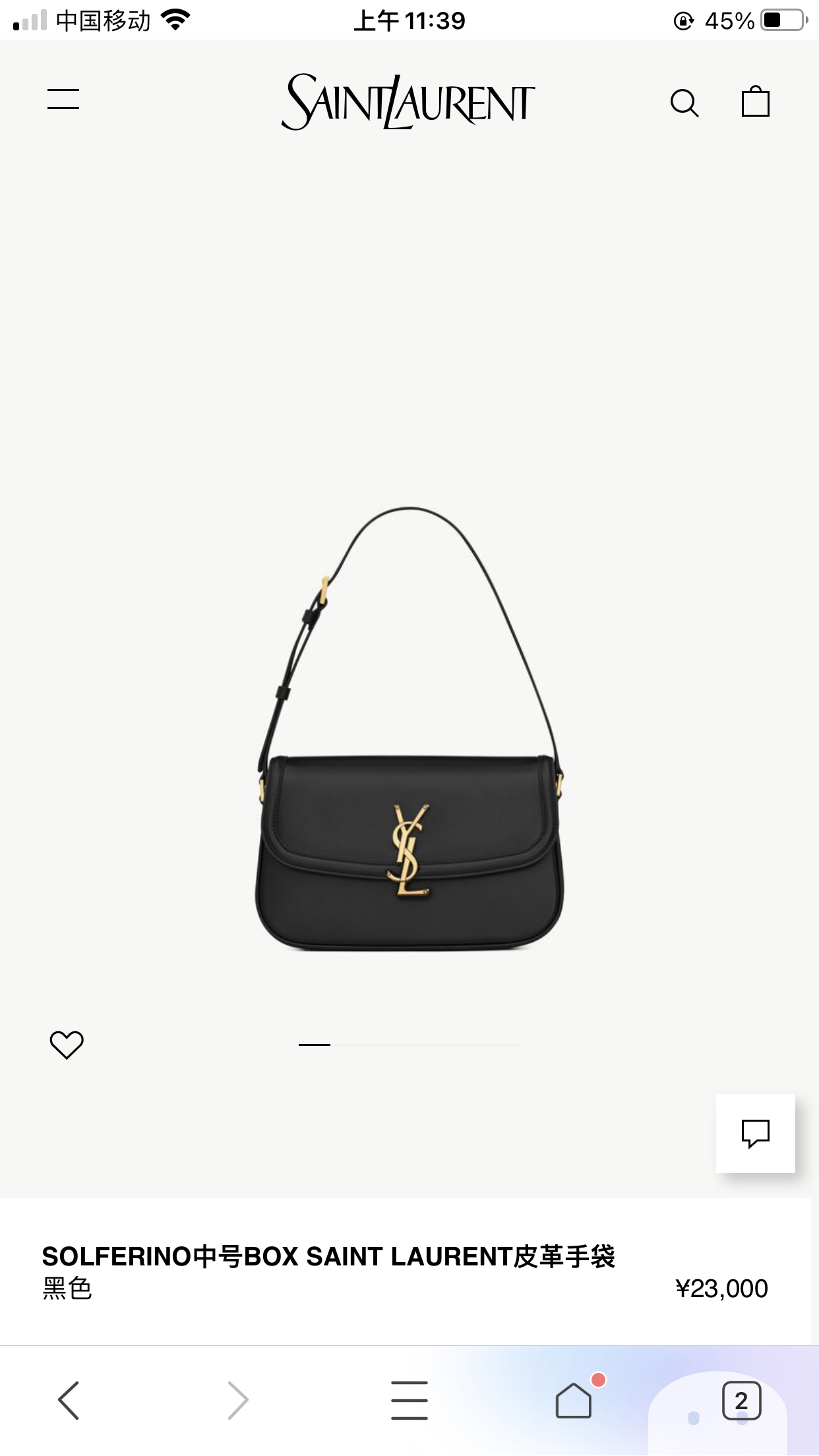Screen dimensions: 819x1456
Task: Open the hamburger menu
Action: coord(63,100)
